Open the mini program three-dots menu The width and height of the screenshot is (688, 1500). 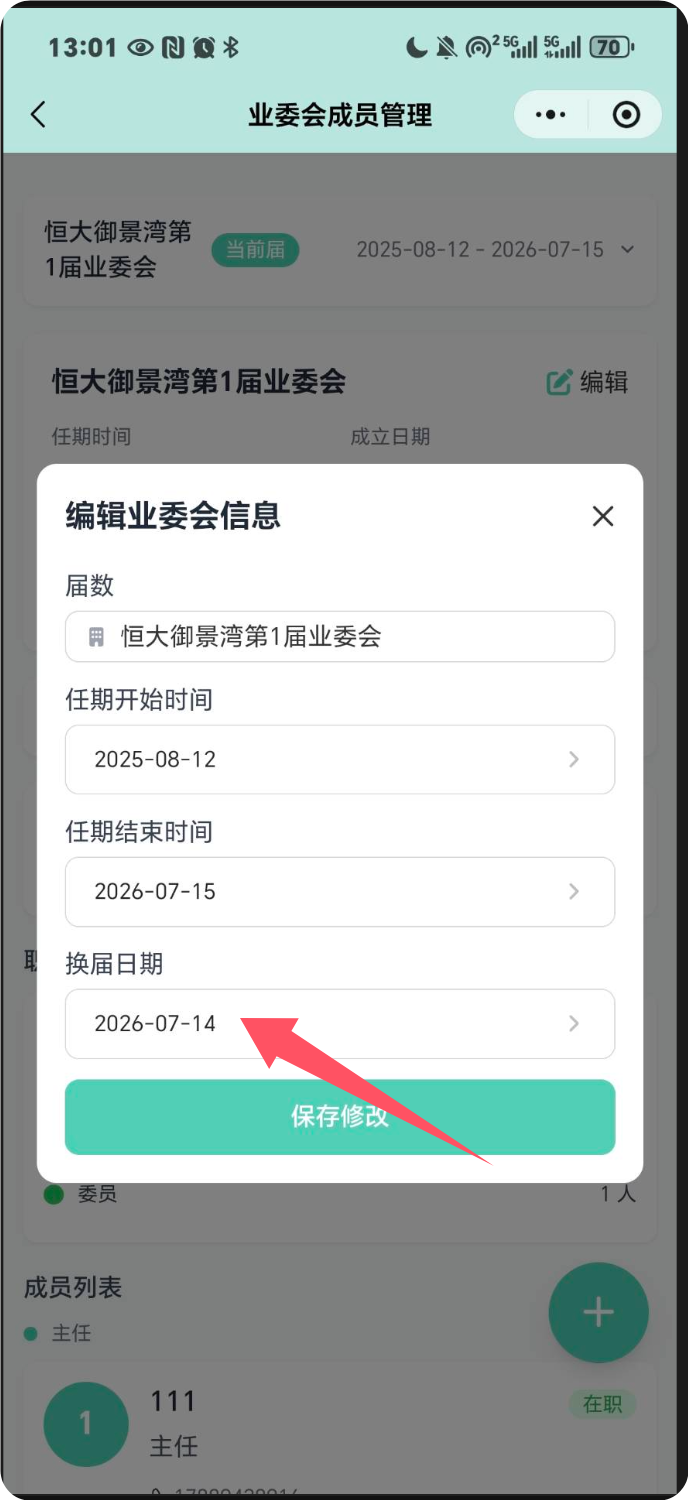pos(551,115)
